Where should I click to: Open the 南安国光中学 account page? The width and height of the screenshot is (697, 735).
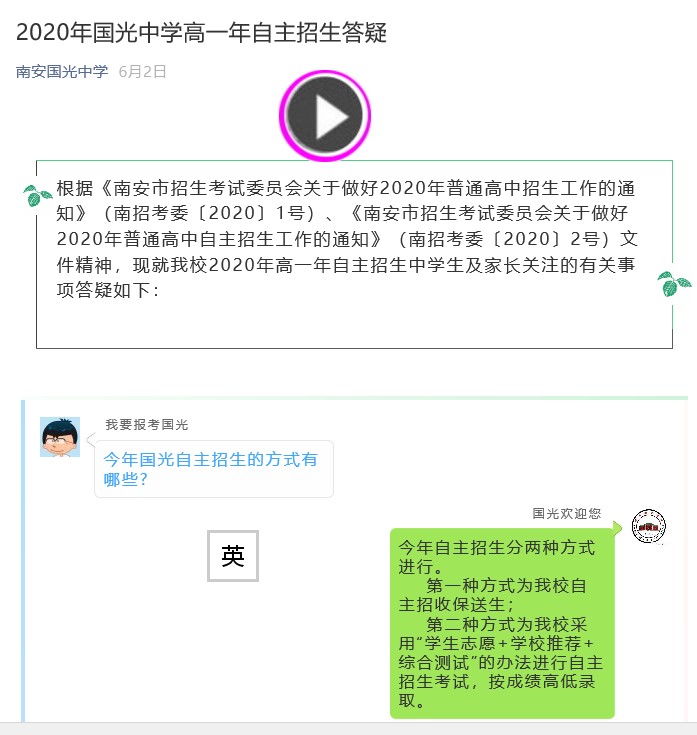(x=62, y=72)
